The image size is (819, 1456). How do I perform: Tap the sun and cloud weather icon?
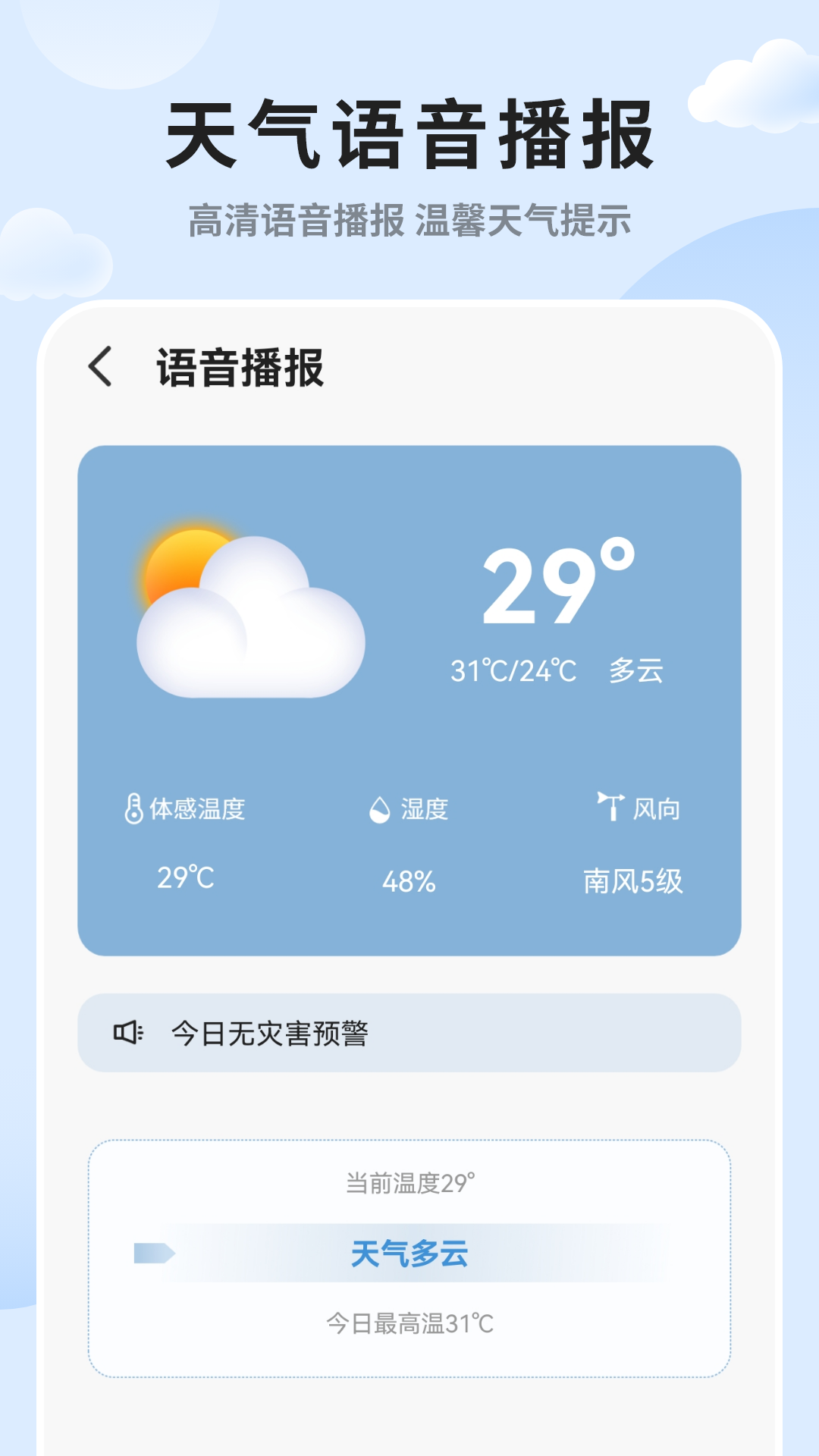pyautogui.click(x=250, y=607)
